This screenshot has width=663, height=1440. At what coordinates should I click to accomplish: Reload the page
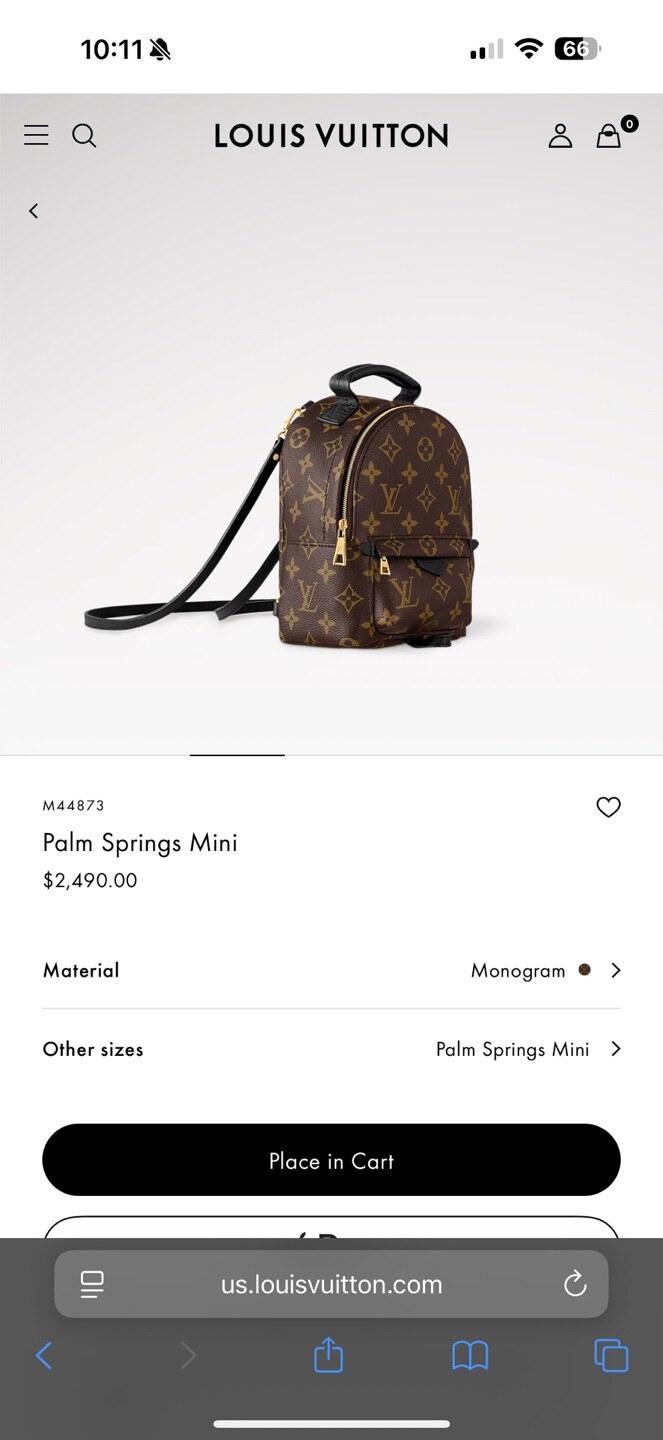click(575, 1284)
